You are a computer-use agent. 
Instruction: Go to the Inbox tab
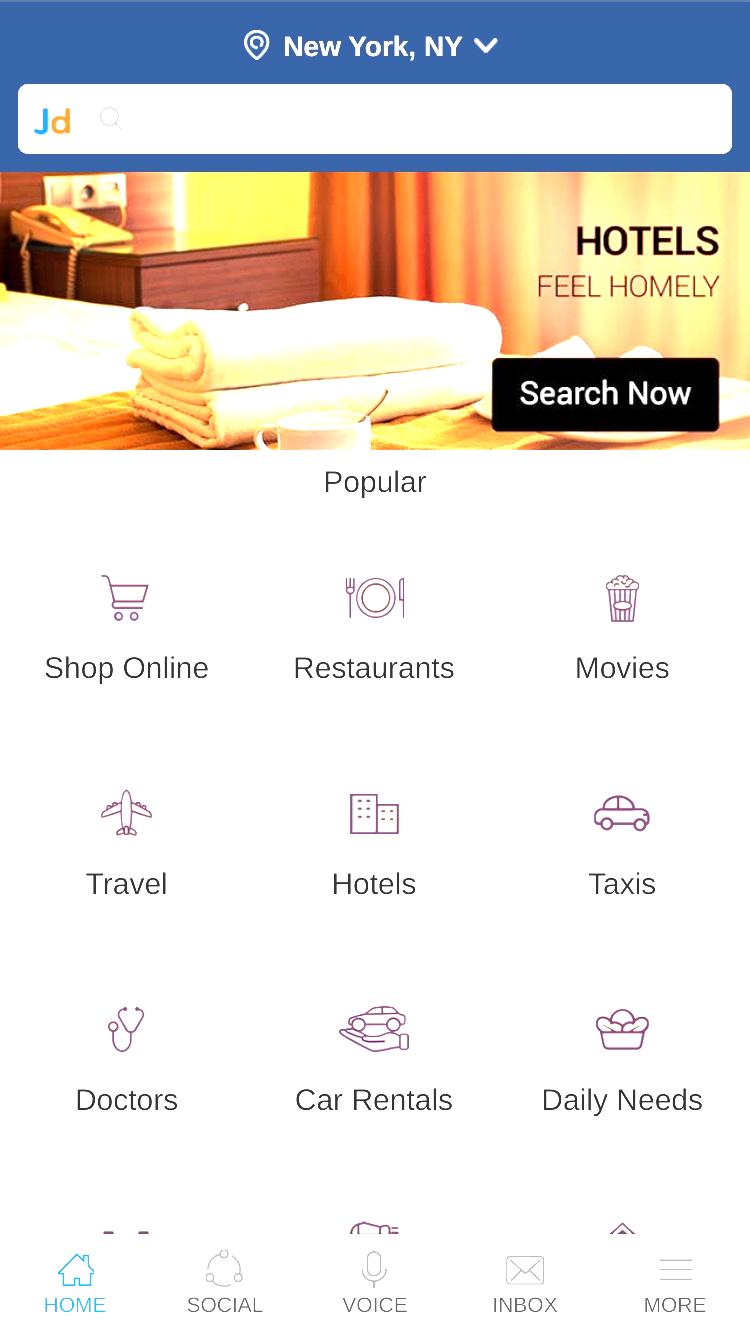coord(525,1283)
